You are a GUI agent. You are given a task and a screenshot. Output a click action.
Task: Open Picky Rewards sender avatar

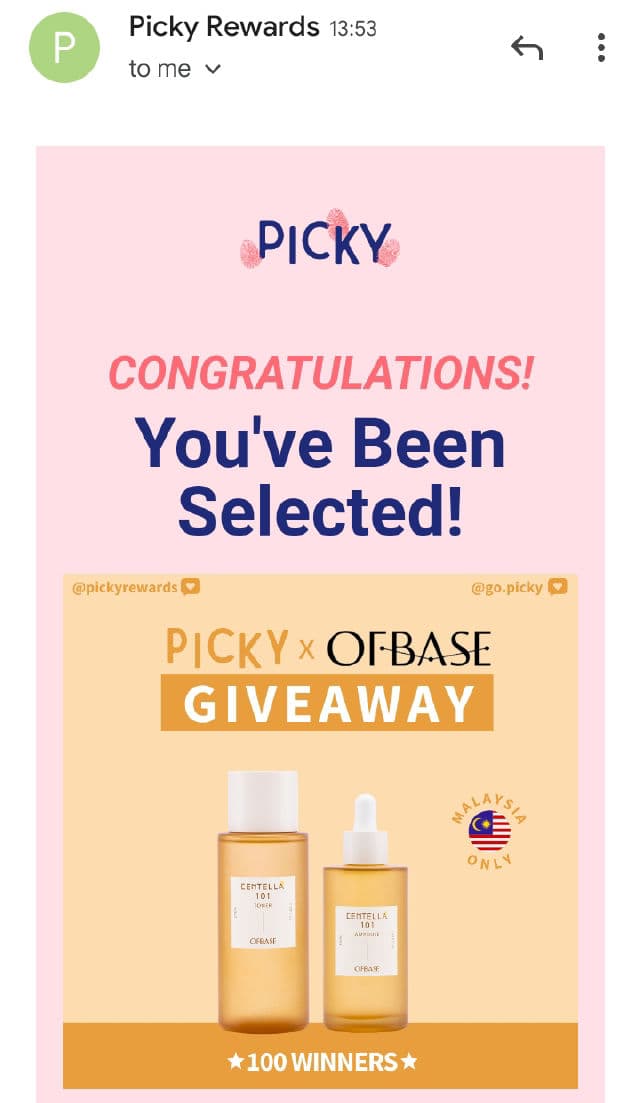(65, 48)
